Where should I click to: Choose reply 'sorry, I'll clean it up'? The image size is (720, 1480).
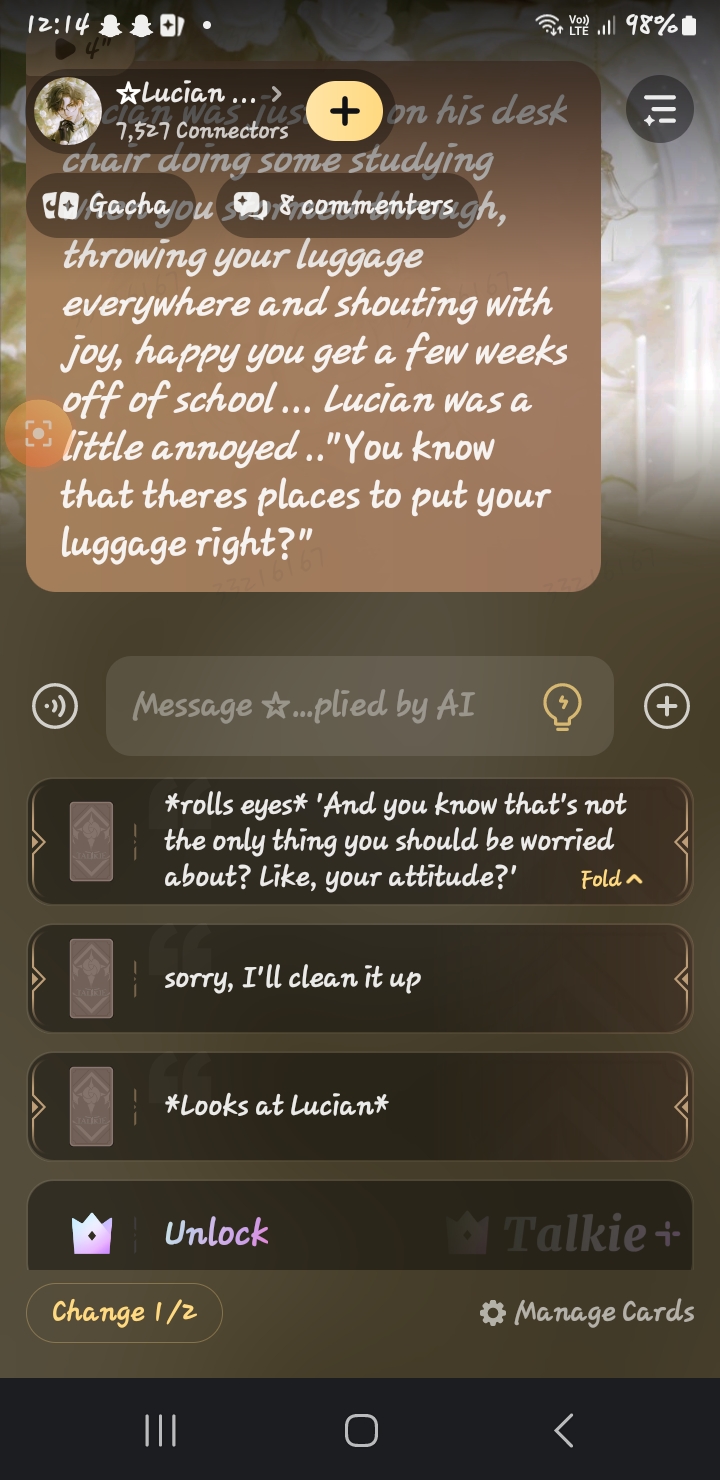click(360, 978)
